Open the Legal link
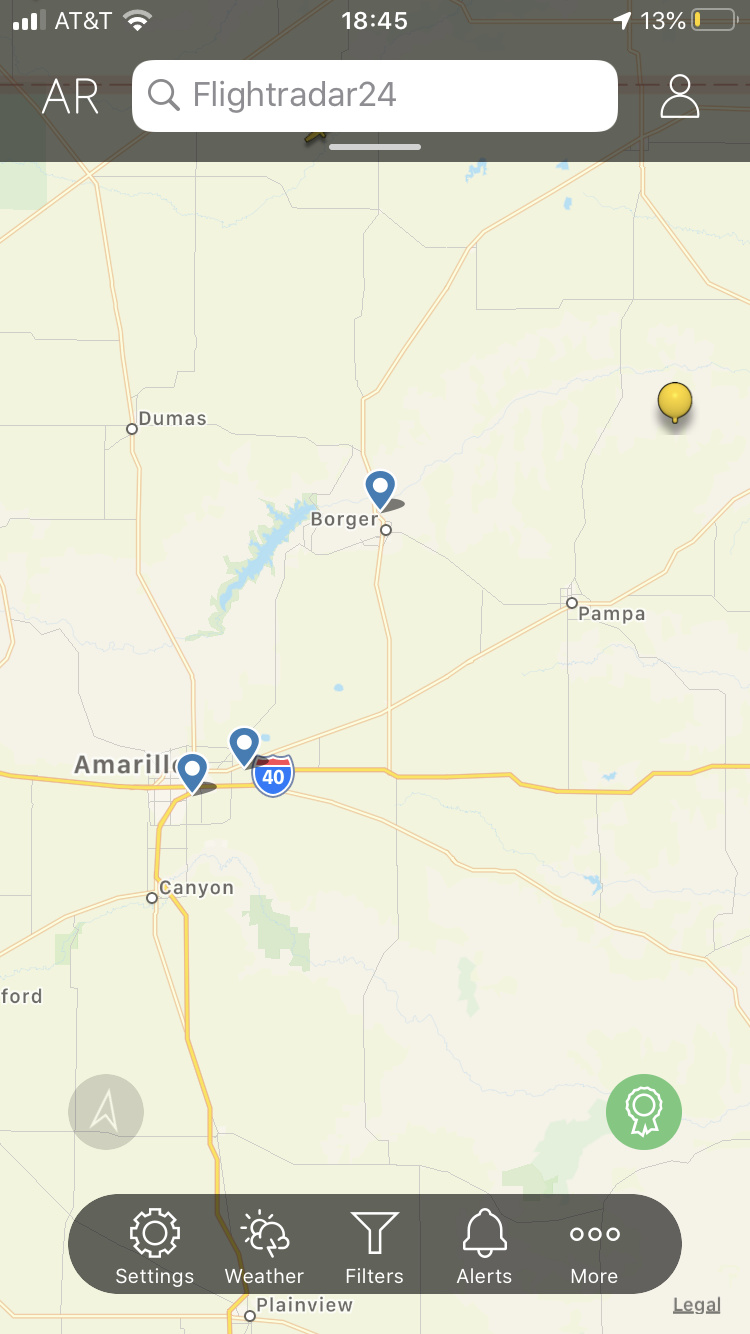This screenshot has height=1334, width=750. pos(696,1305)
